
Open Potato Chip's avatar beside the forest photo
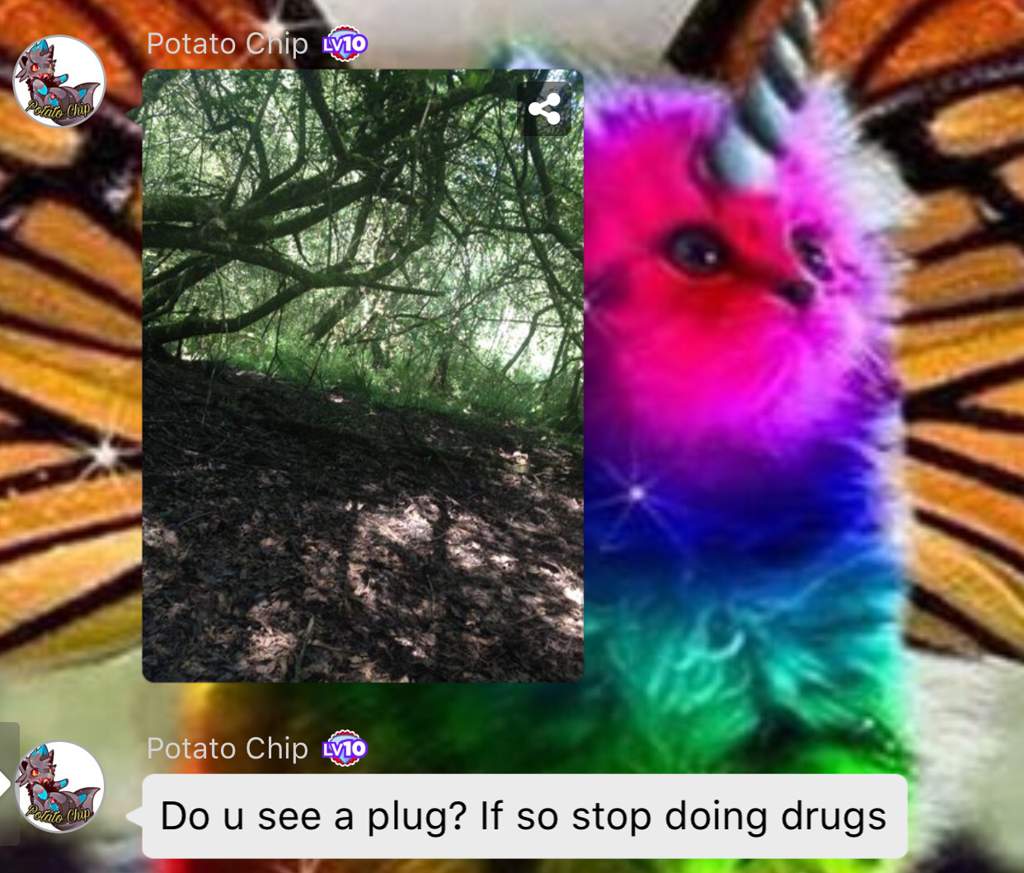pyautogui.click(x=59, y=82)
